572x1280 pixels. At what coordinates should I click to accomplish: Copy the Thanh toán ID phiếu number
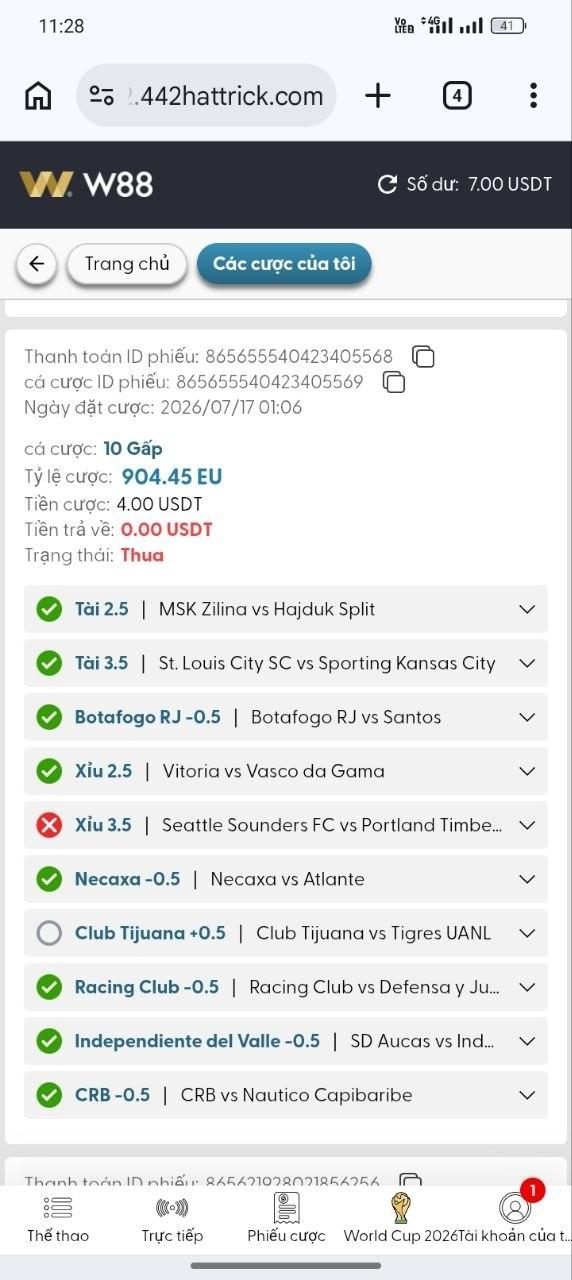tap(423, 356)
